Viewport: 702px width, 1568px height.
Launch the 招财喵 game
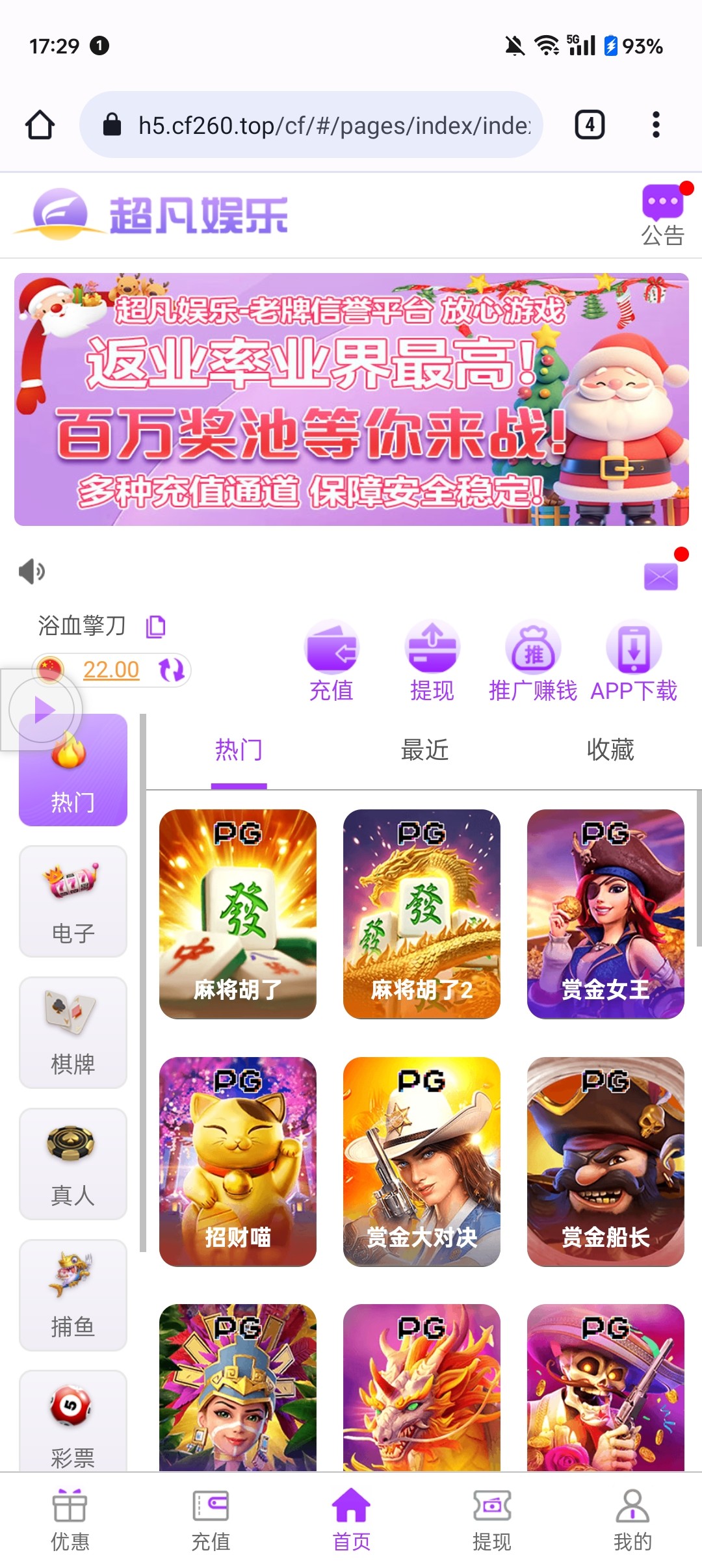coord(238,1161)
